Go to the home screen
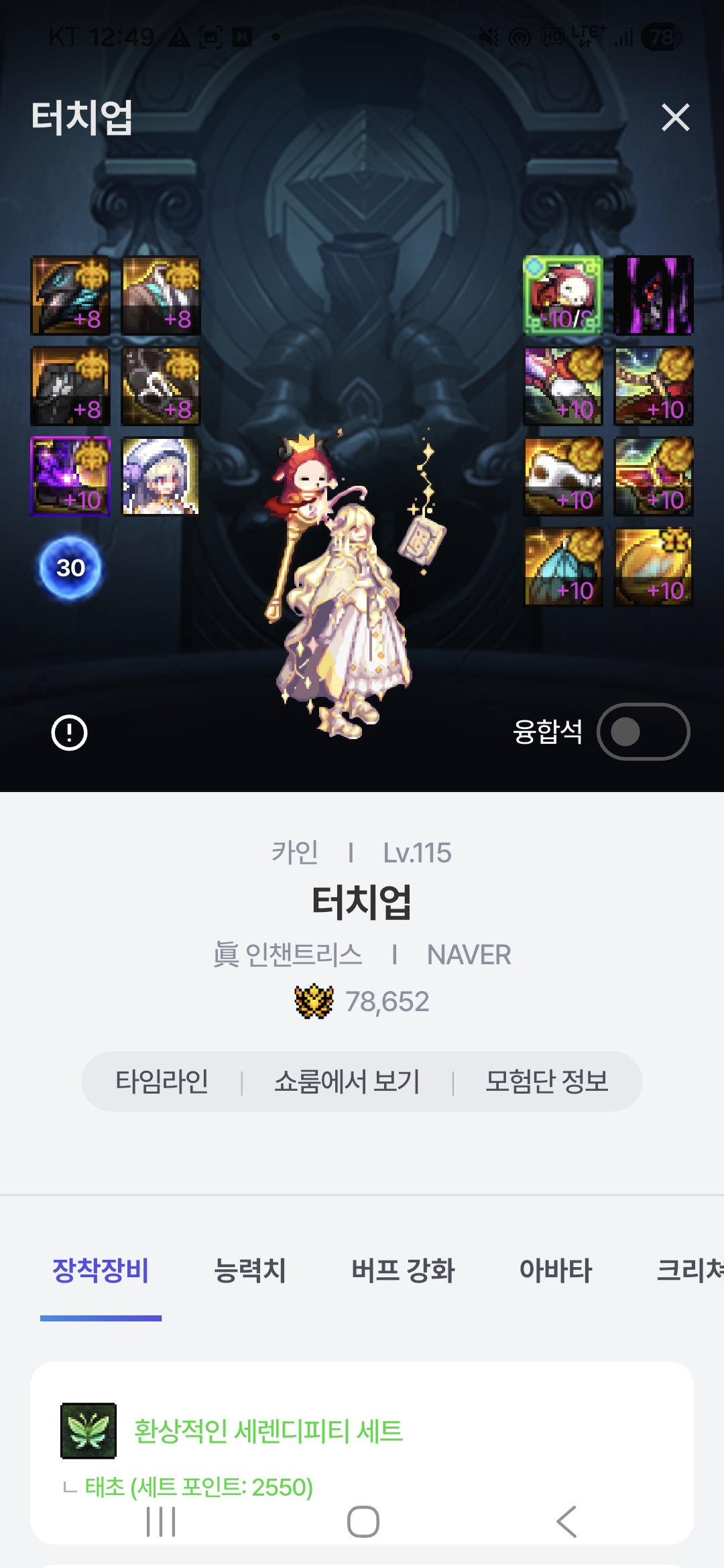The width and height of the screenshot is (724, 1568). pyautogui.click(x=363, y=1521)
